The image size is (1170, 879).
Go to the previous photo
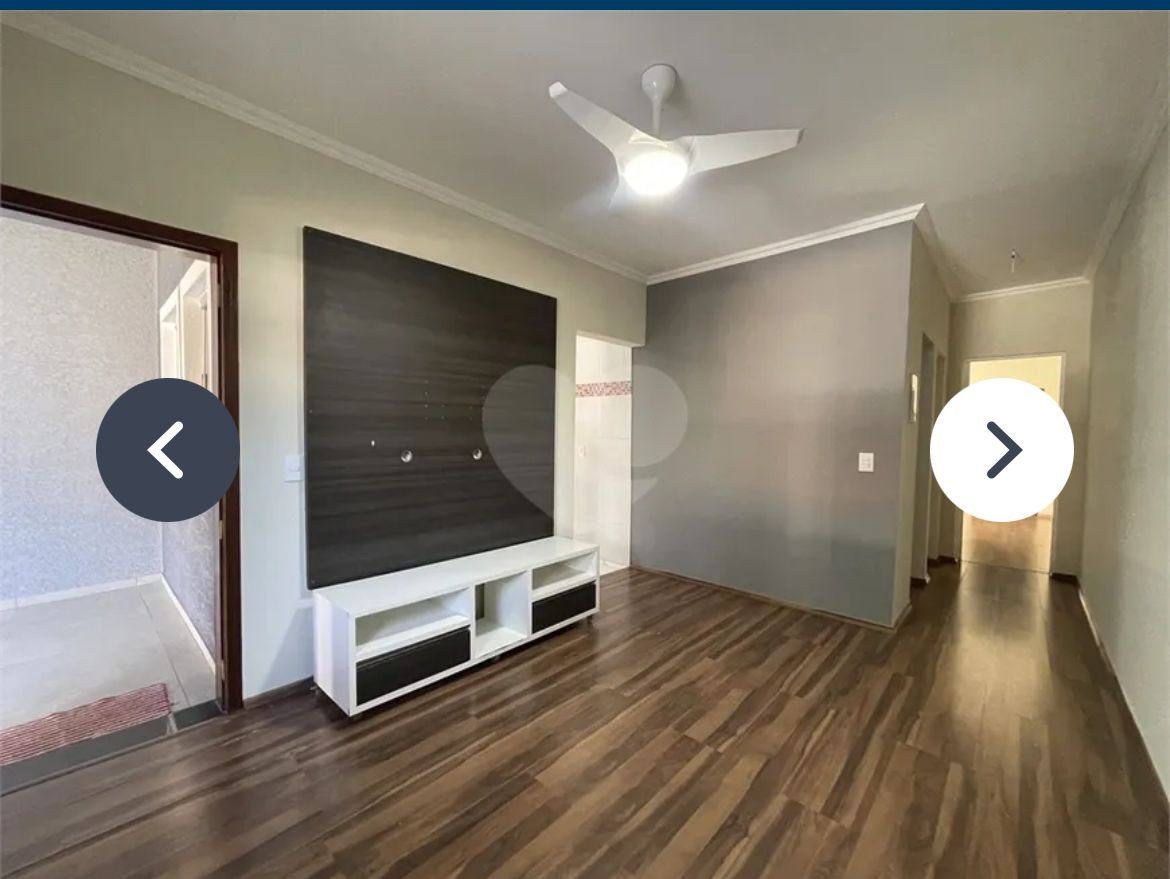click(x=167, y=450)
